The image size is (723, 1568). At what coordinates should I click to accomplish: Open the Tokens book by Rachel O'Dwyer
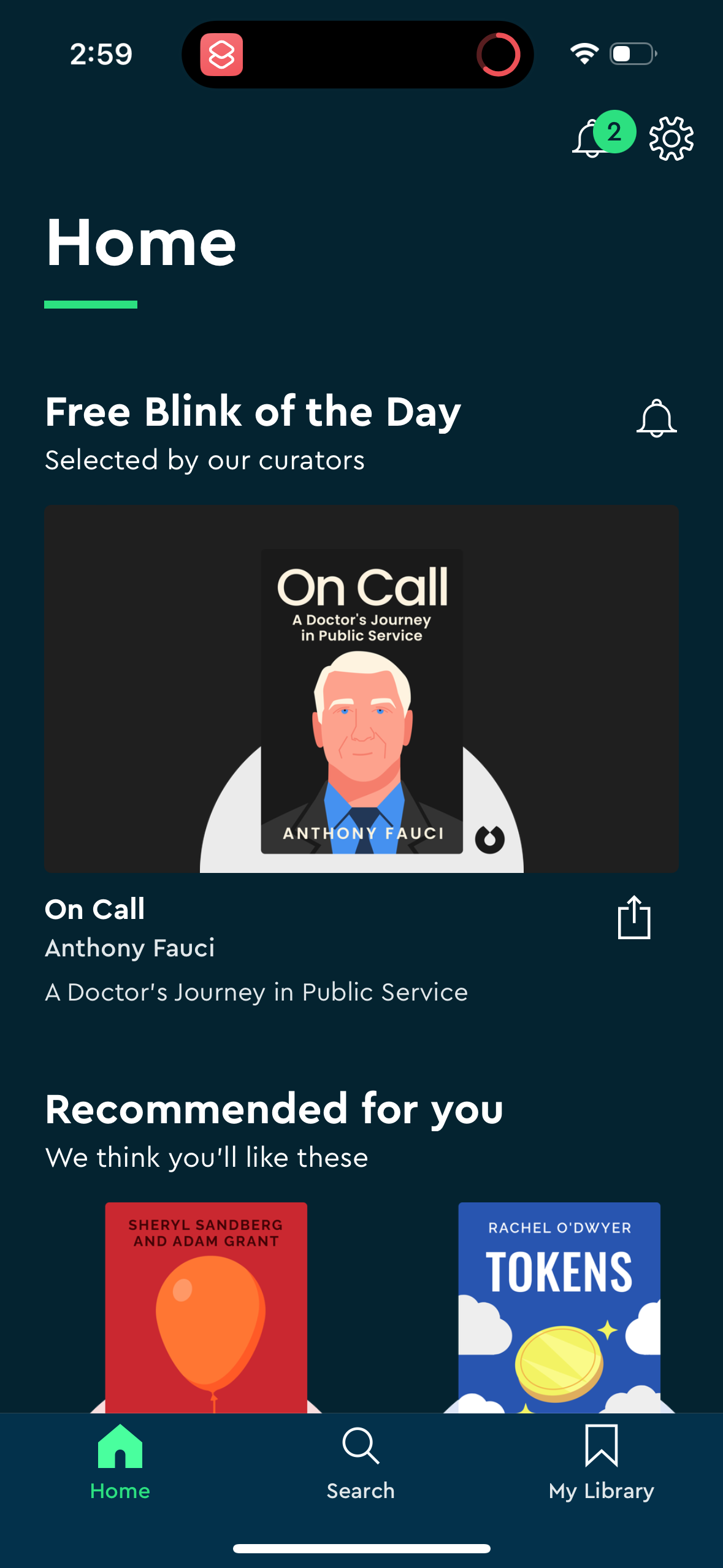pyautogui.click(x=559, y=1307)
